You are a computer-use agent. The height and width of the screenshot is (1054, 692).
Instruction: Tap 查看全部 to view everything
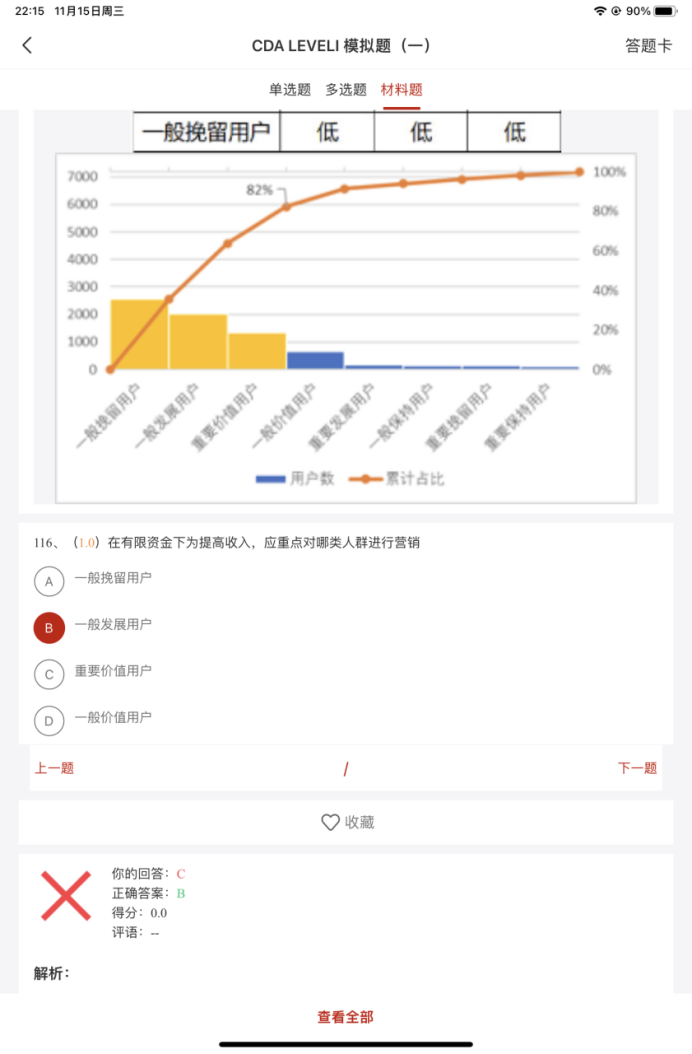[346, 1017]
